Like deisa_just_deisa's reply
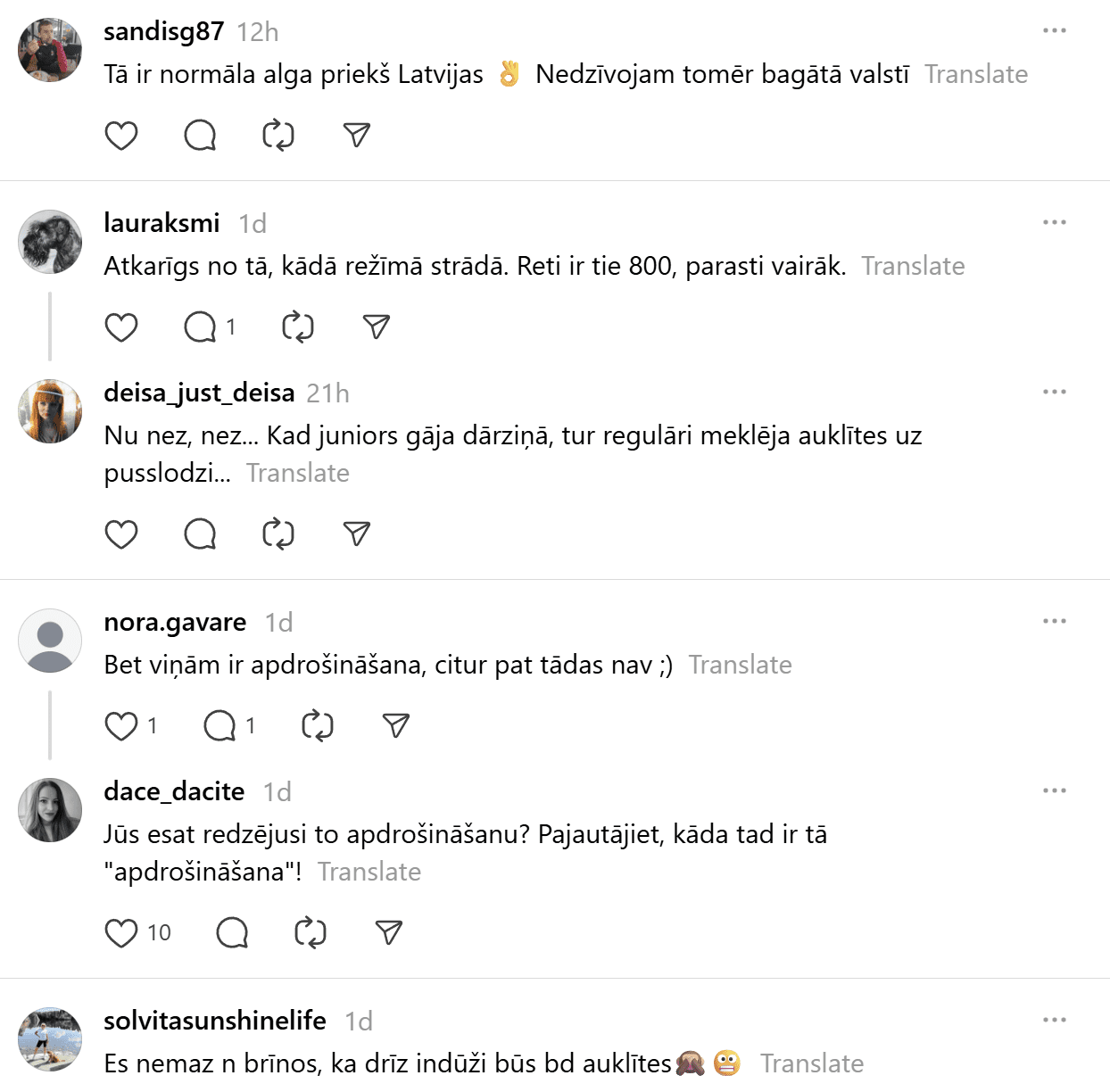This screenshot has height=1092, width=1110. click(x=121, y=534)
